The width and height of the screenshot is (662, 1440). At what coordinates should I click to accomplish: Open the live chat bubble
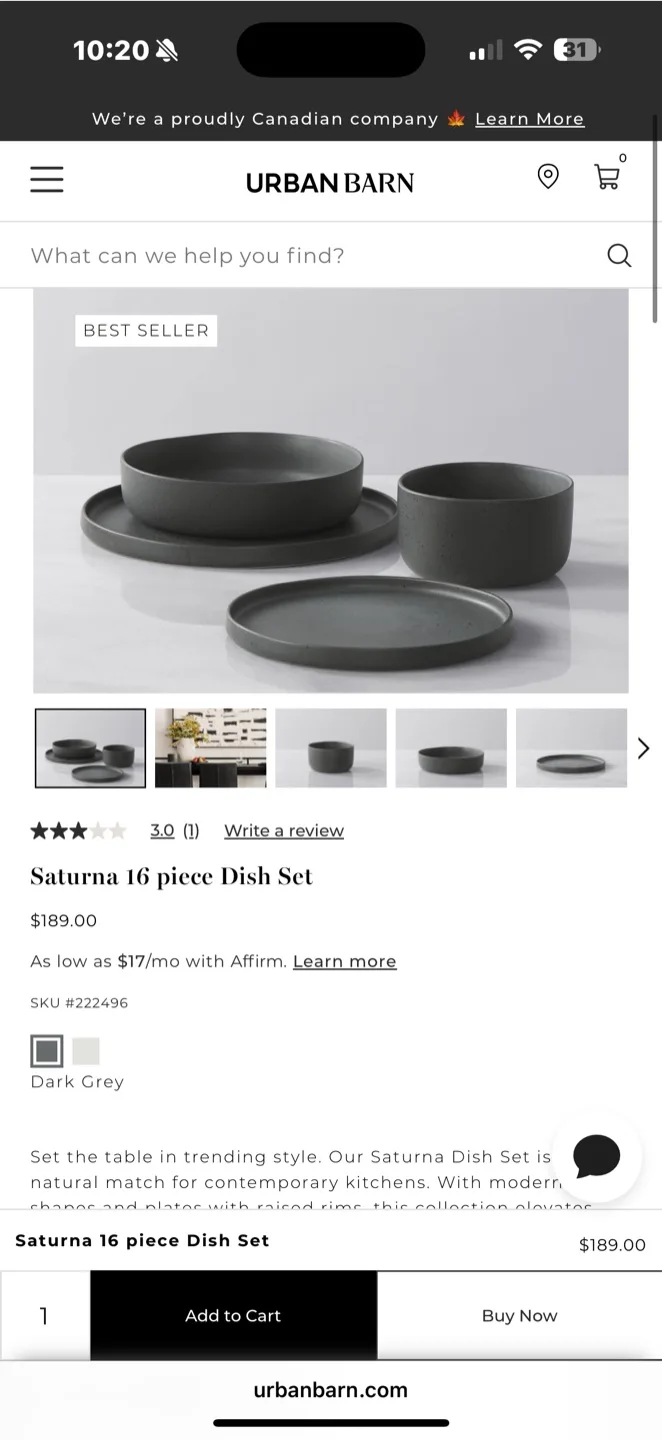coord(597,1157)
